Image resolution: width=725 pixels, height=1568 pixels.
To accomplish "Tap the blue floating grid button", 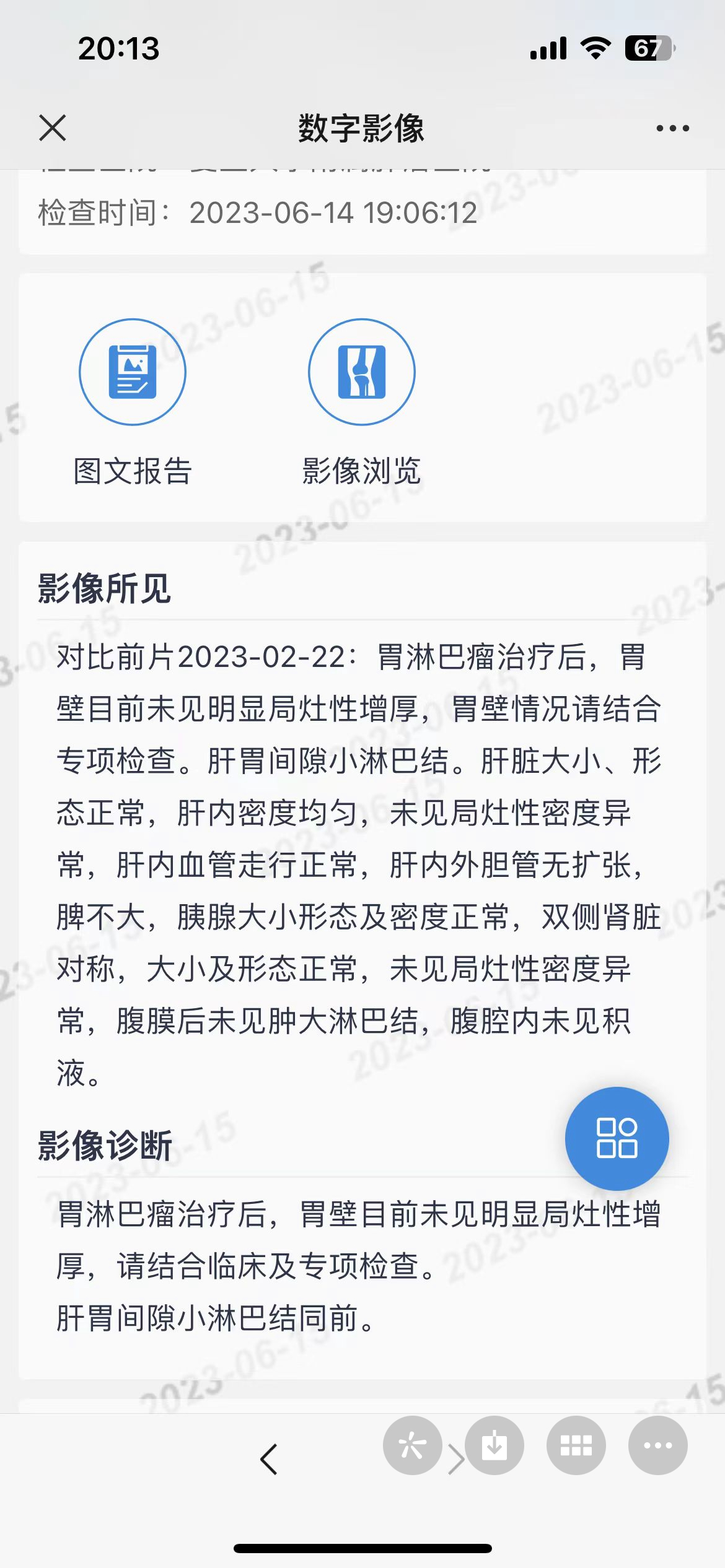I will point(617,1138).
